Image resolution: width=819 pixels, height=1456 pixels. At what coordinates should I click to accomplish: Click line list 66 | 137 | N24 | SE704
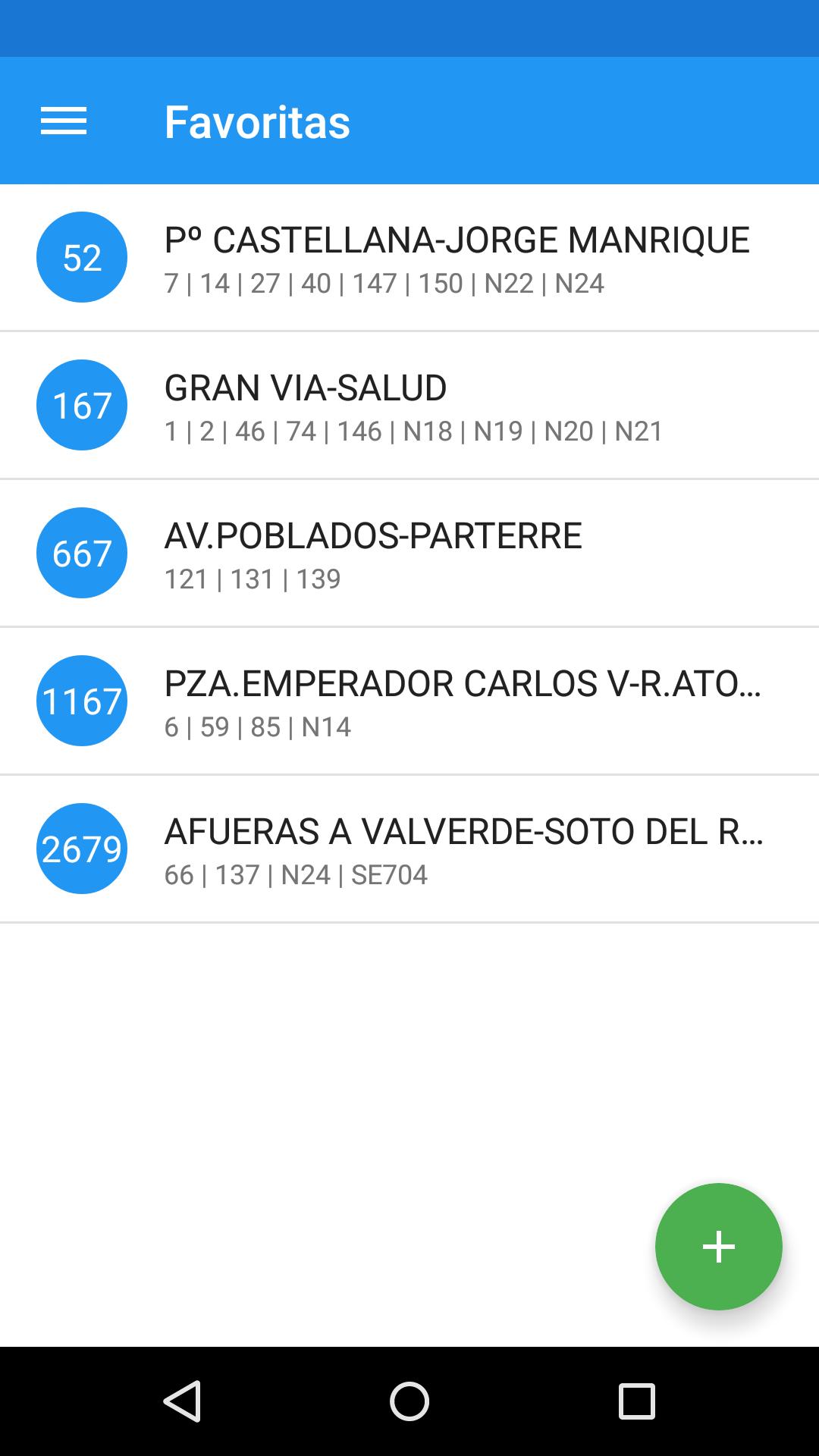click(296, 874)
